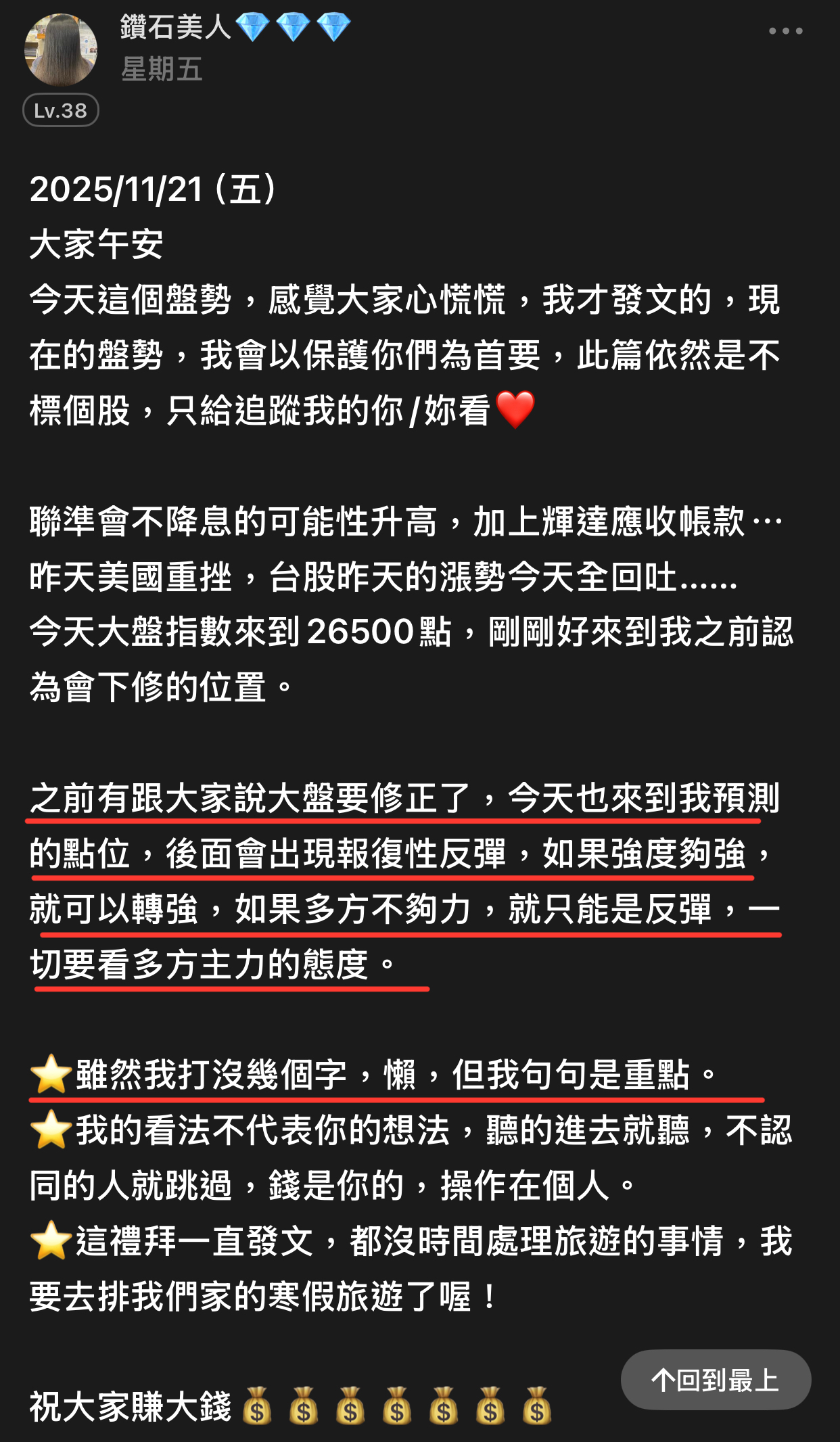The image size is (840, 1442).
Task: Tap the 回到最上 back-to-top button
Action: point(716,1380)
